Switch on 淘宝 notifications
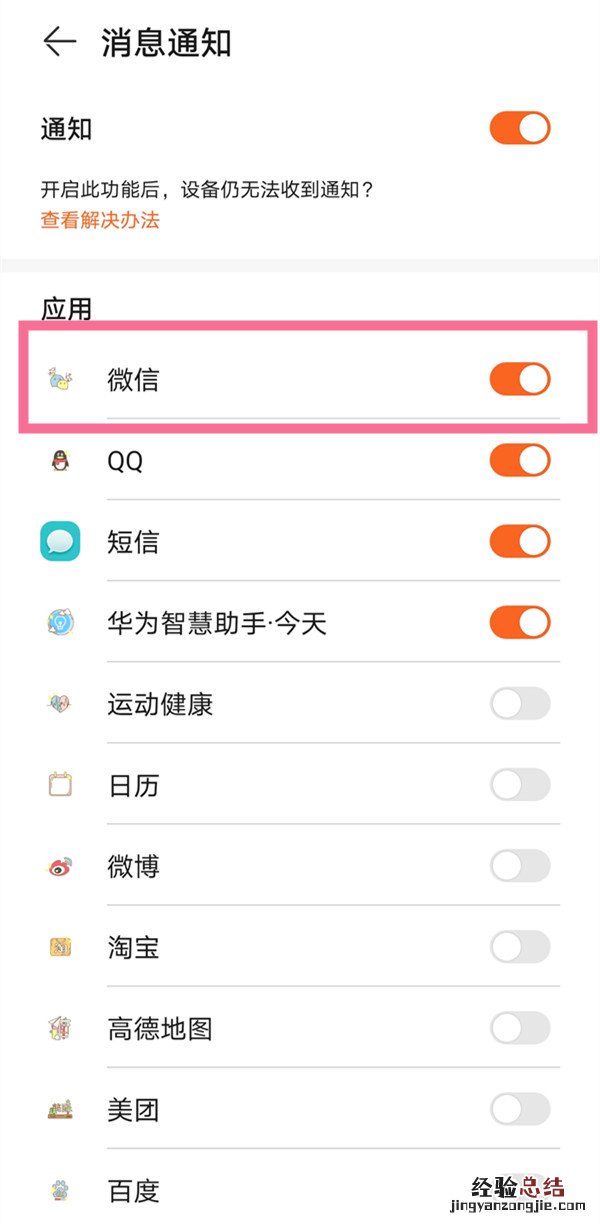This screenshot has height=1224, width=600. click(519, 946)
